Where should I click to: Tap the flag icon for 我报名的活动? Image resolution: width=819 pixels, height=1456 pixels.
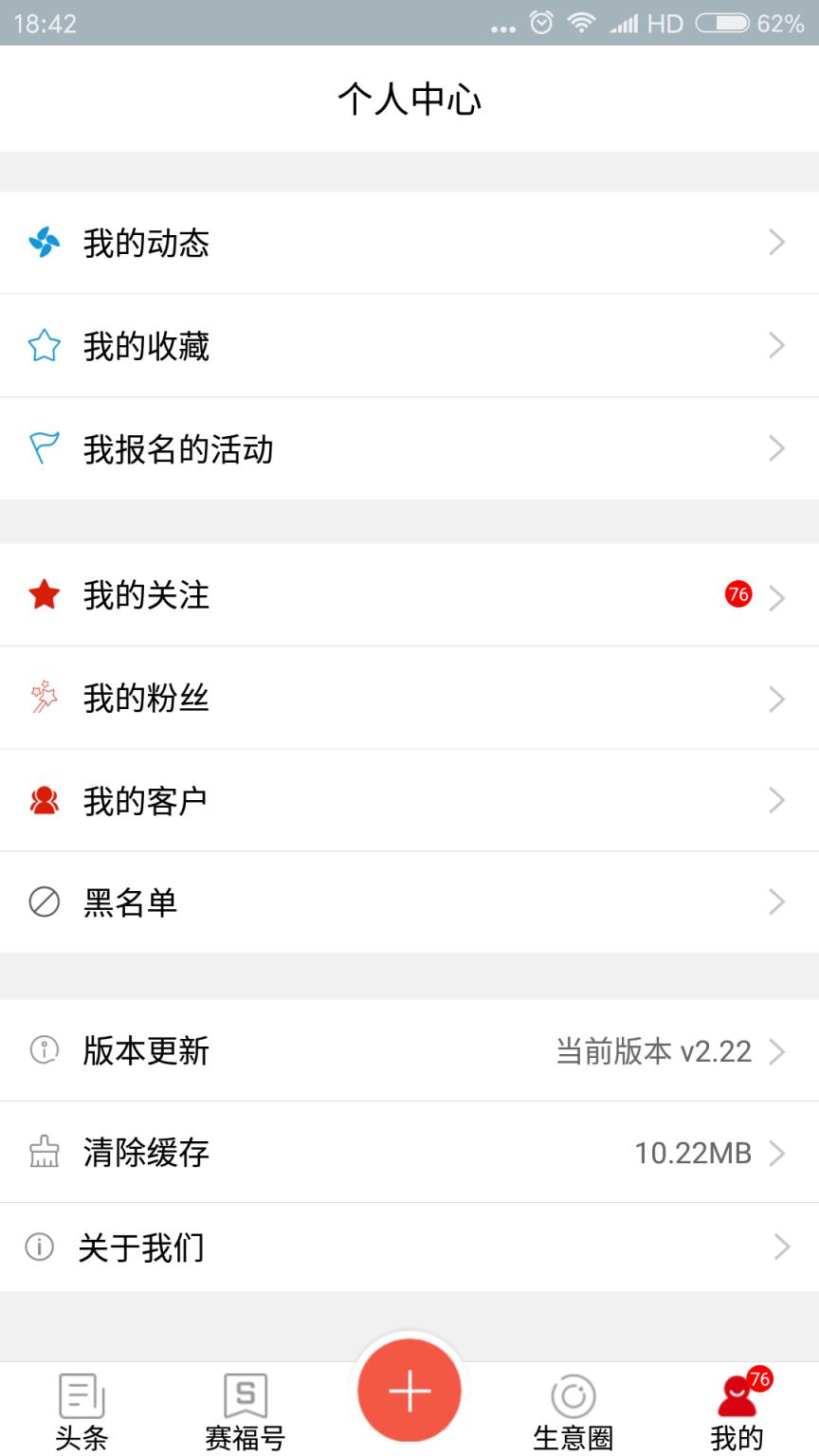[43, 448]
